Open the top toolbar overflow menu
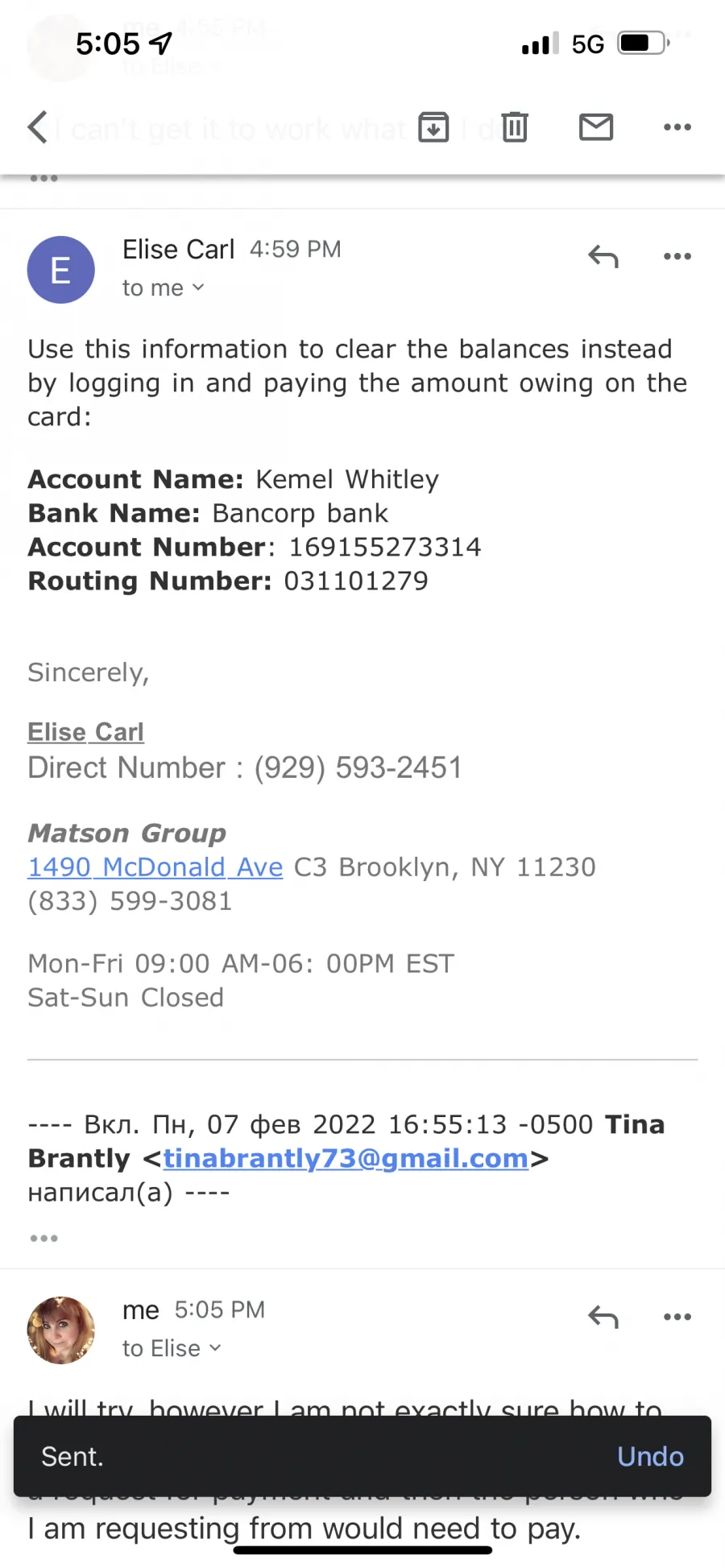The height and width of the screenshot is (1568, 725). pyautogui.click(x=677, y=126)
